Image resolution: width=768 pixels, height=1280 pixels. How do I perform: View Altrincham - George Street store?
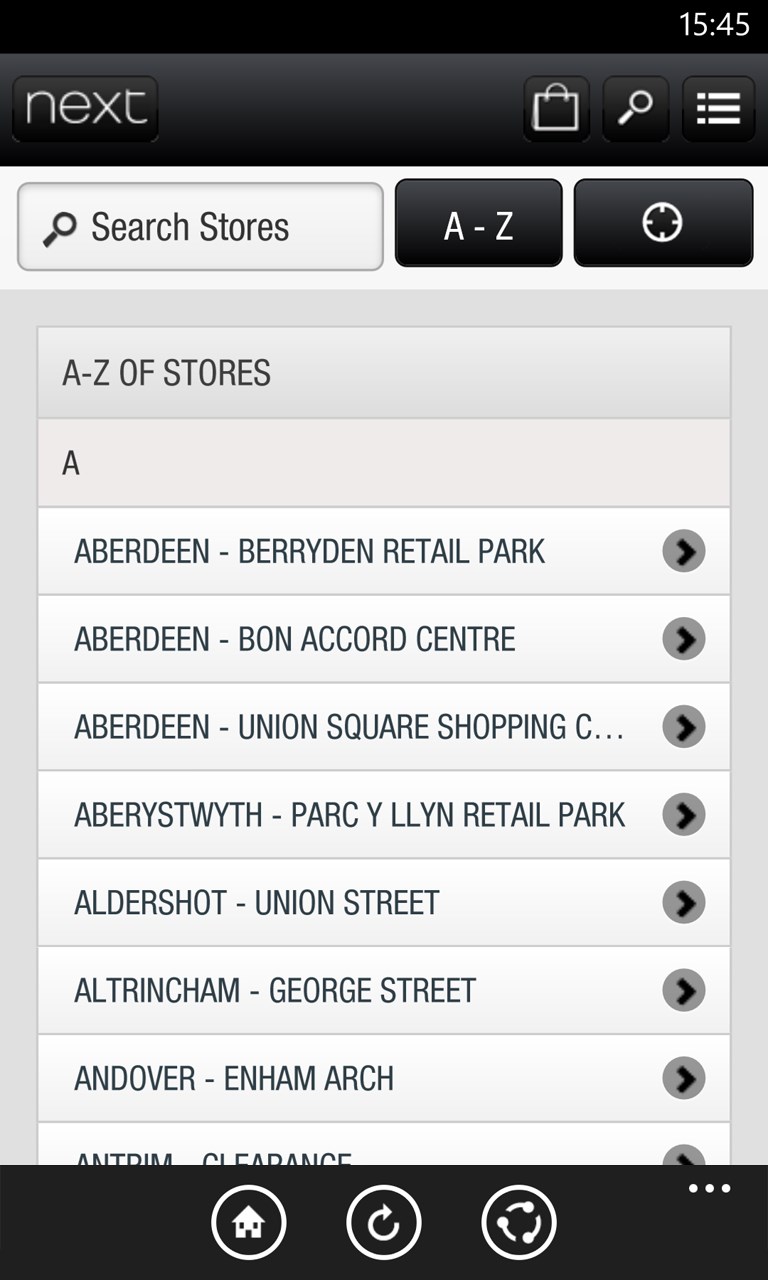(384, 991)
